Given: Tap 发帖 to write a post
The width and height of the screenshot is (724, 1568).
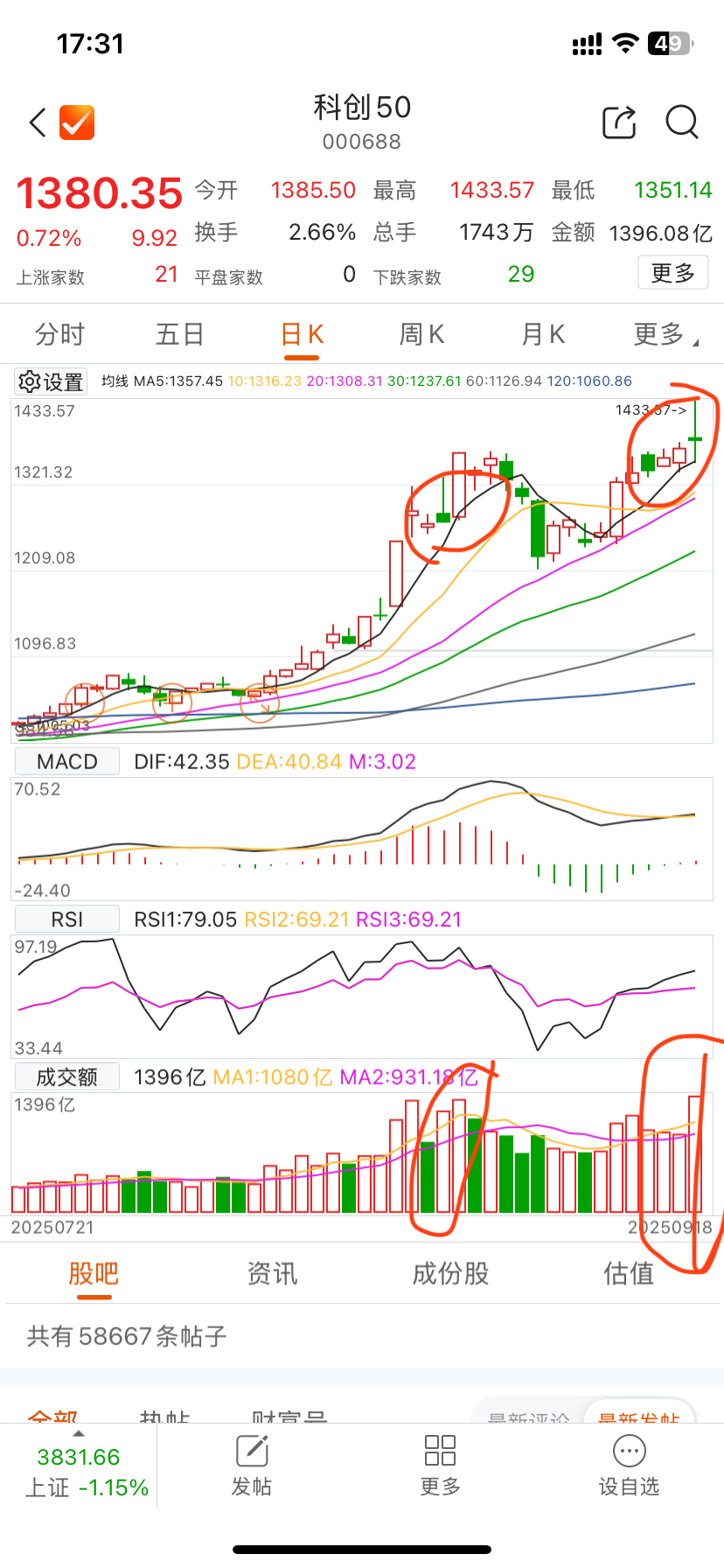Looking at the screenshot, I should (x=252, y=1466).
